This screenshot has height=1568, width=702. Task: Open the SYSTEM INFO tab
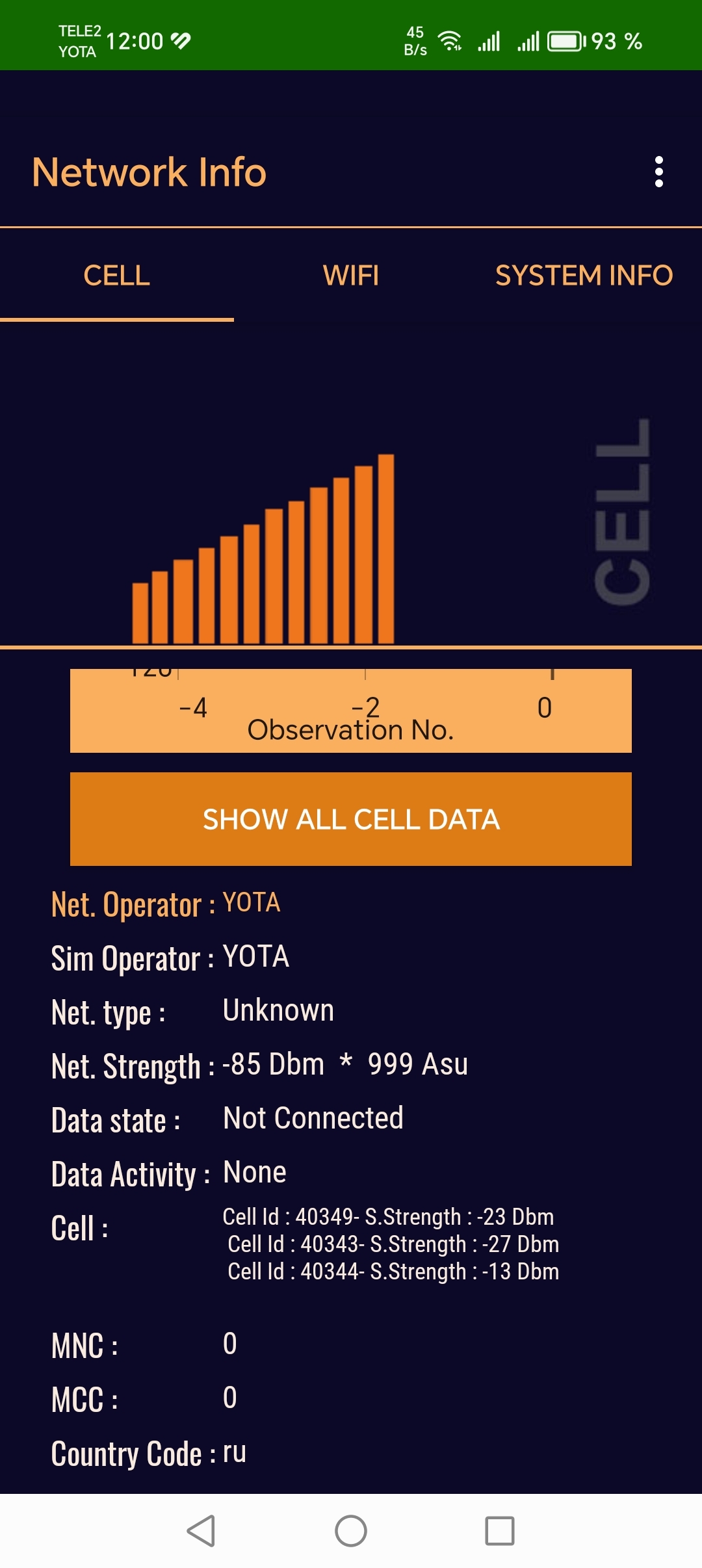tap(584, 276)
